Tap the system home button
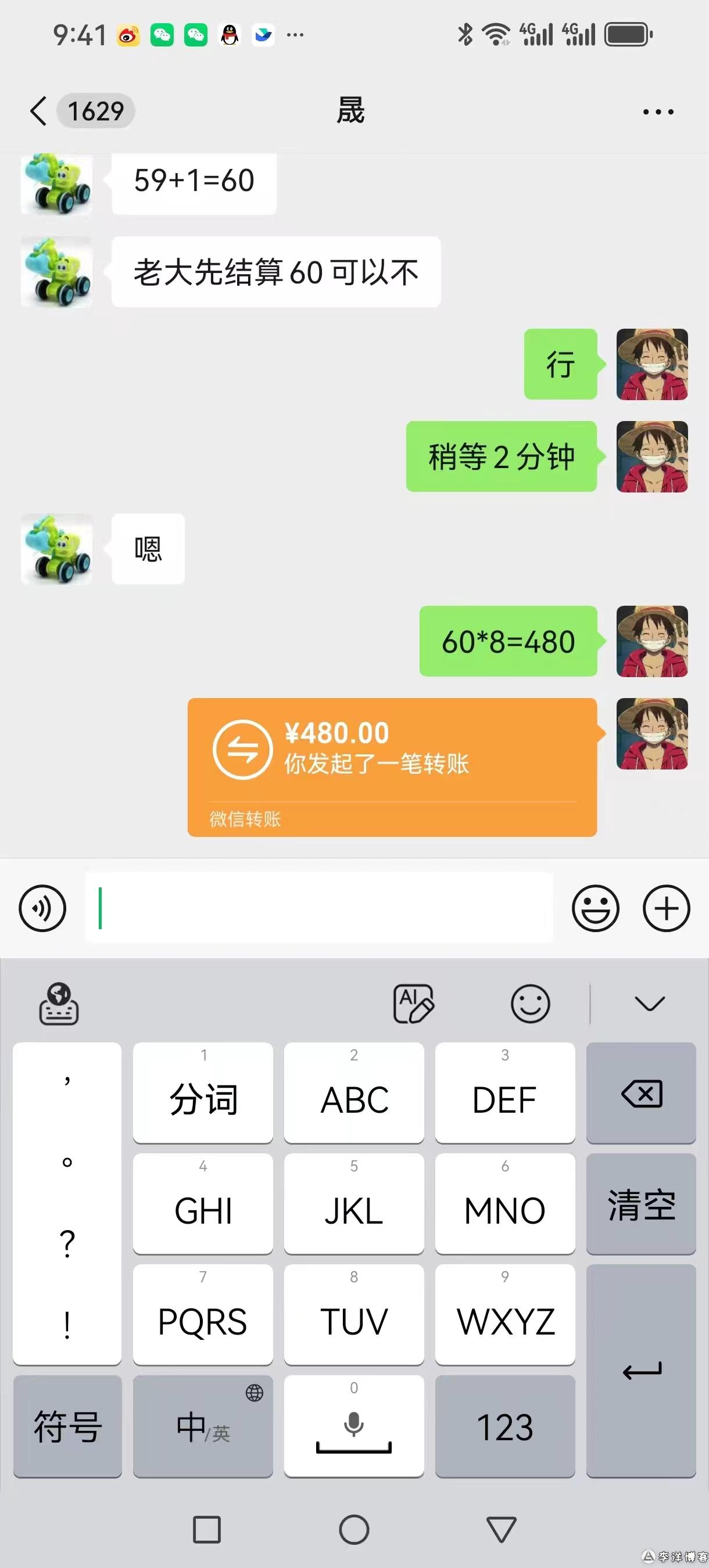The width and height of the screenshot is (709, 1568). pos(354,1529)
